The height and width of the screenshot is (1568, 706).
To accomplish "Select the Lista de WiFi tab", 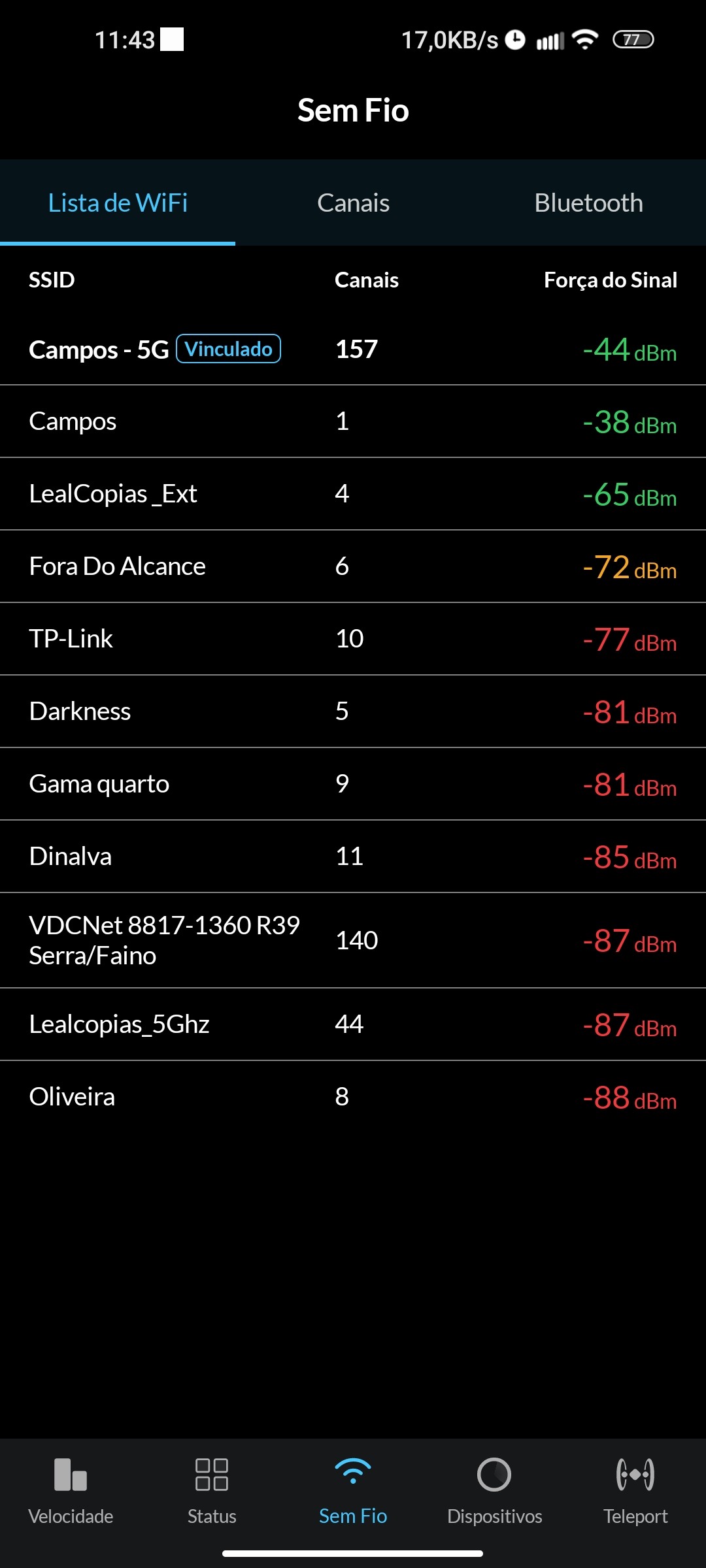I will click(118, 203).
